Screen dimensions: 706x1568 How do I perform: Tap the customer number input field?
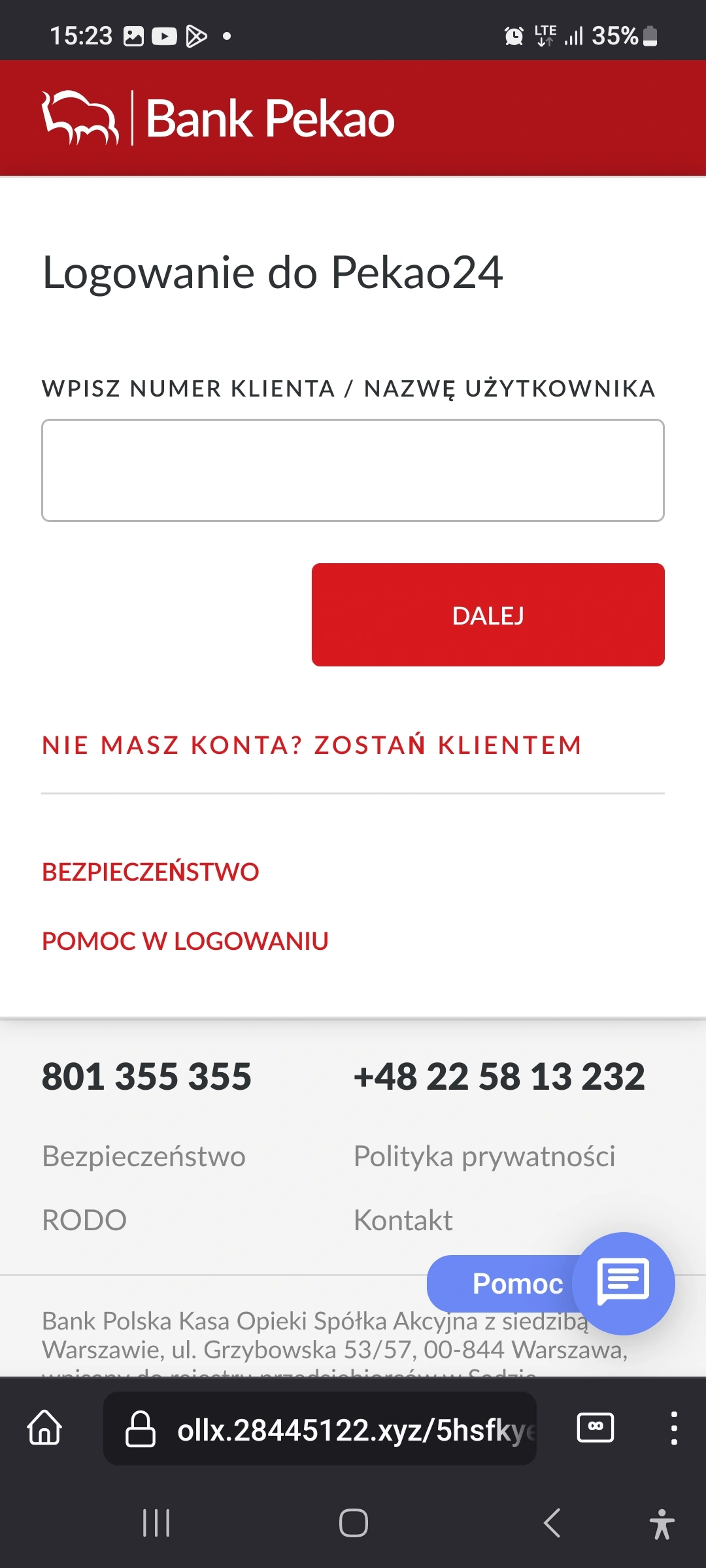pyautogui.click(x=353, y=470)
